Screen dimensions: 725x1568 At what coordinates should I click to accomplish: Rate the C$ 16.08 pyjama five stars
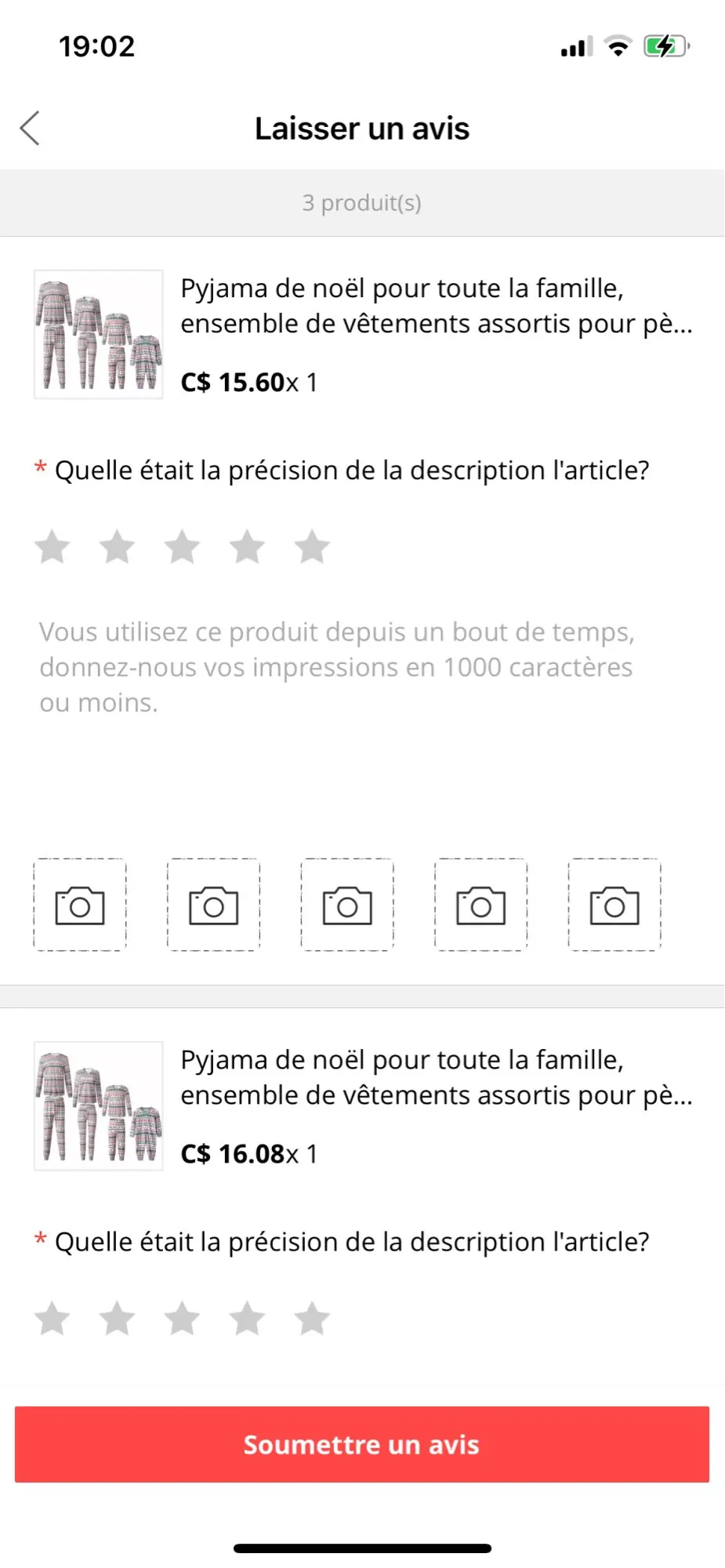(312, 1319)
